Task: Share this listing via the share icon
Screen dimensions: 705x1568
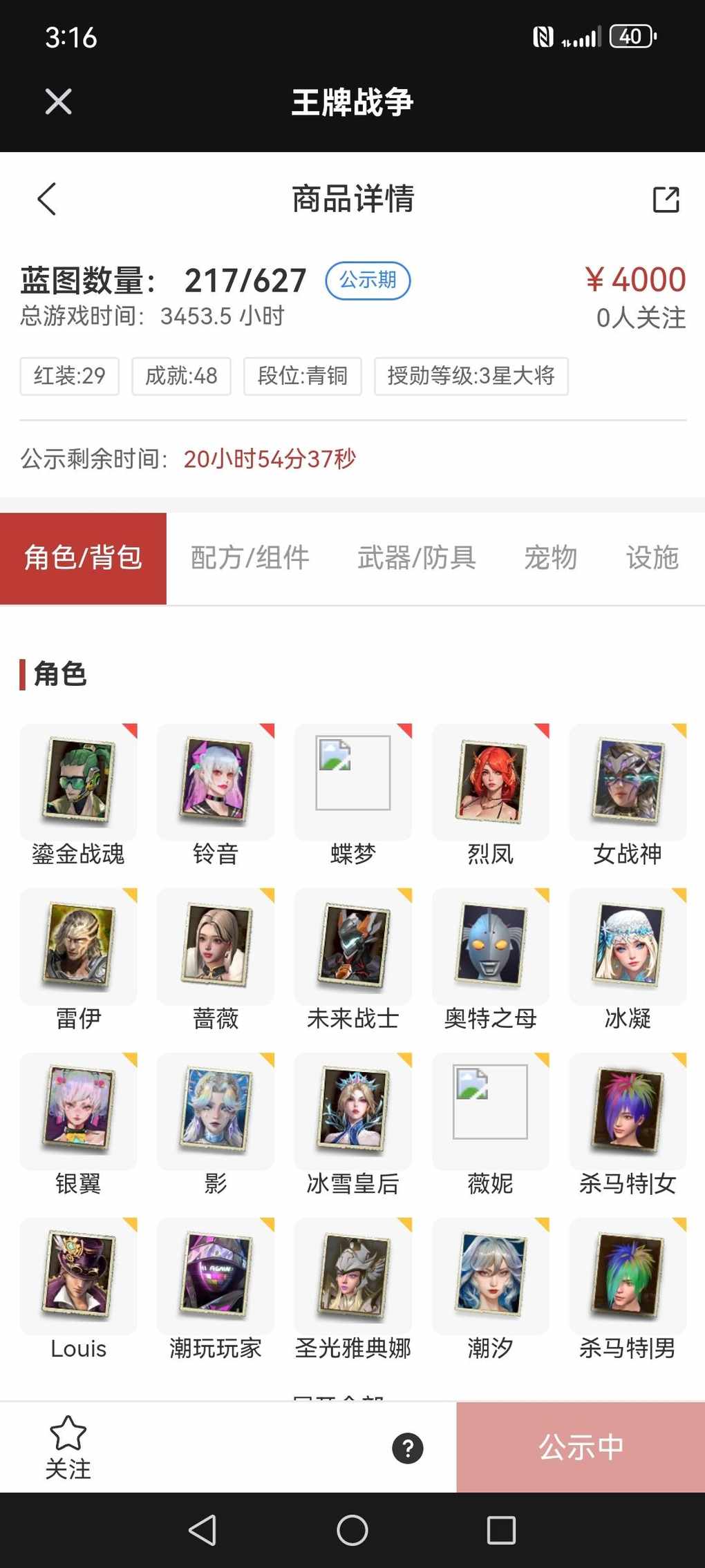Action: tap(666, 199)
